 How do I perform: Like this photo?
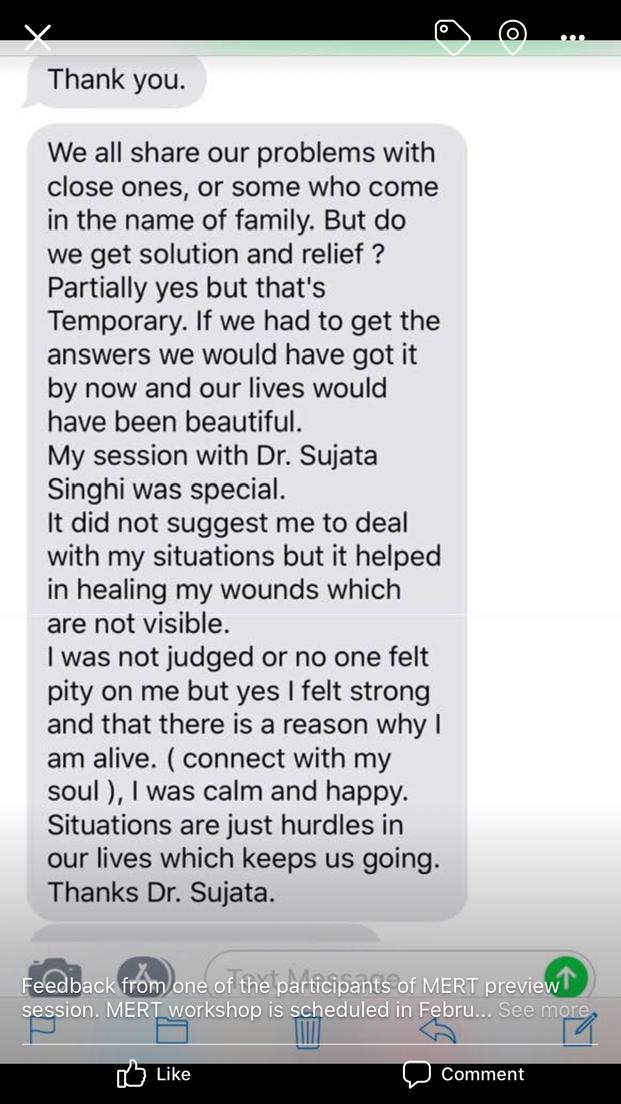point(153,1074)
